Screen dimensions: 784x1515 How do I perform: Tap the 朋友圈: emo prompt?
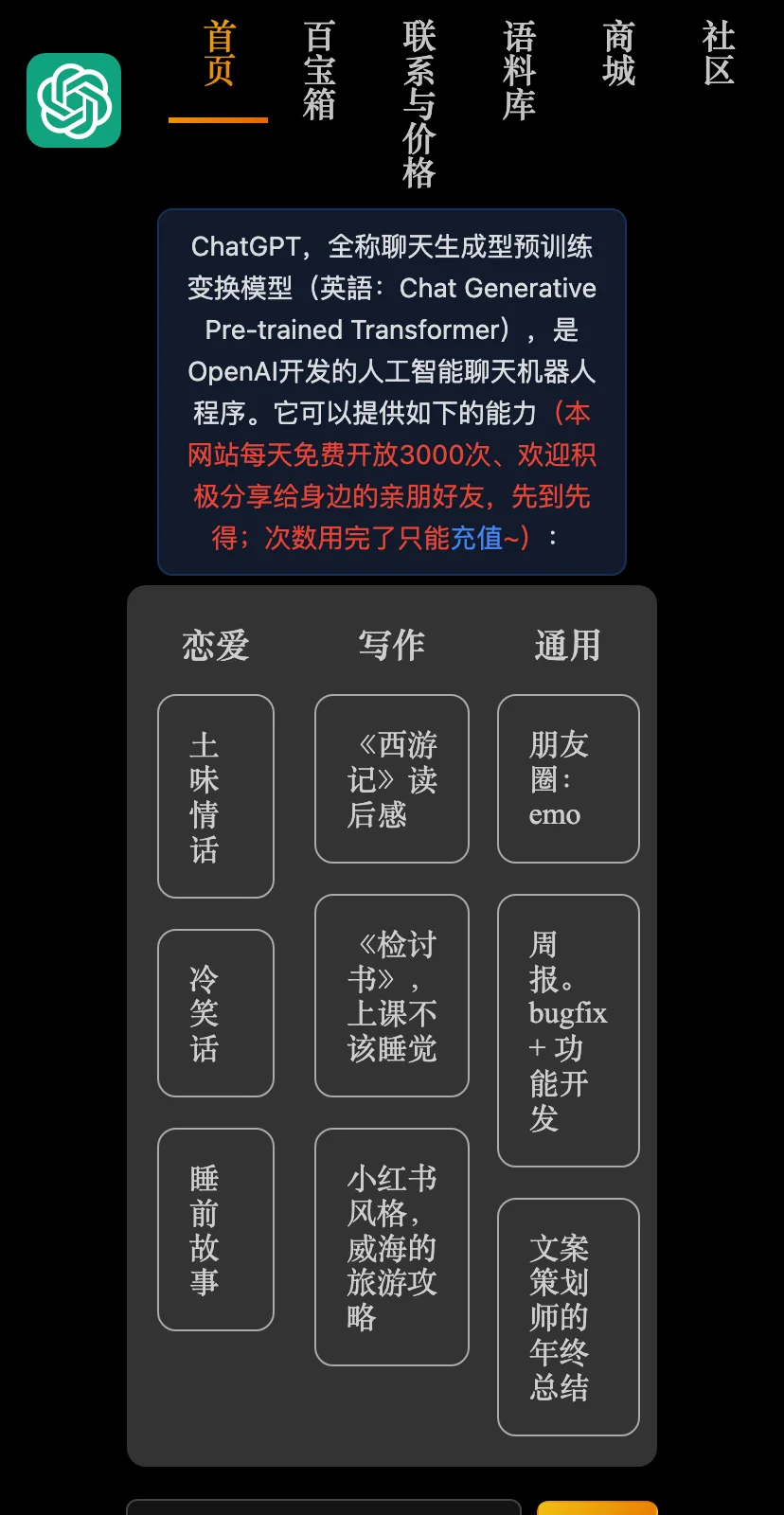click(x=568, y=779)
